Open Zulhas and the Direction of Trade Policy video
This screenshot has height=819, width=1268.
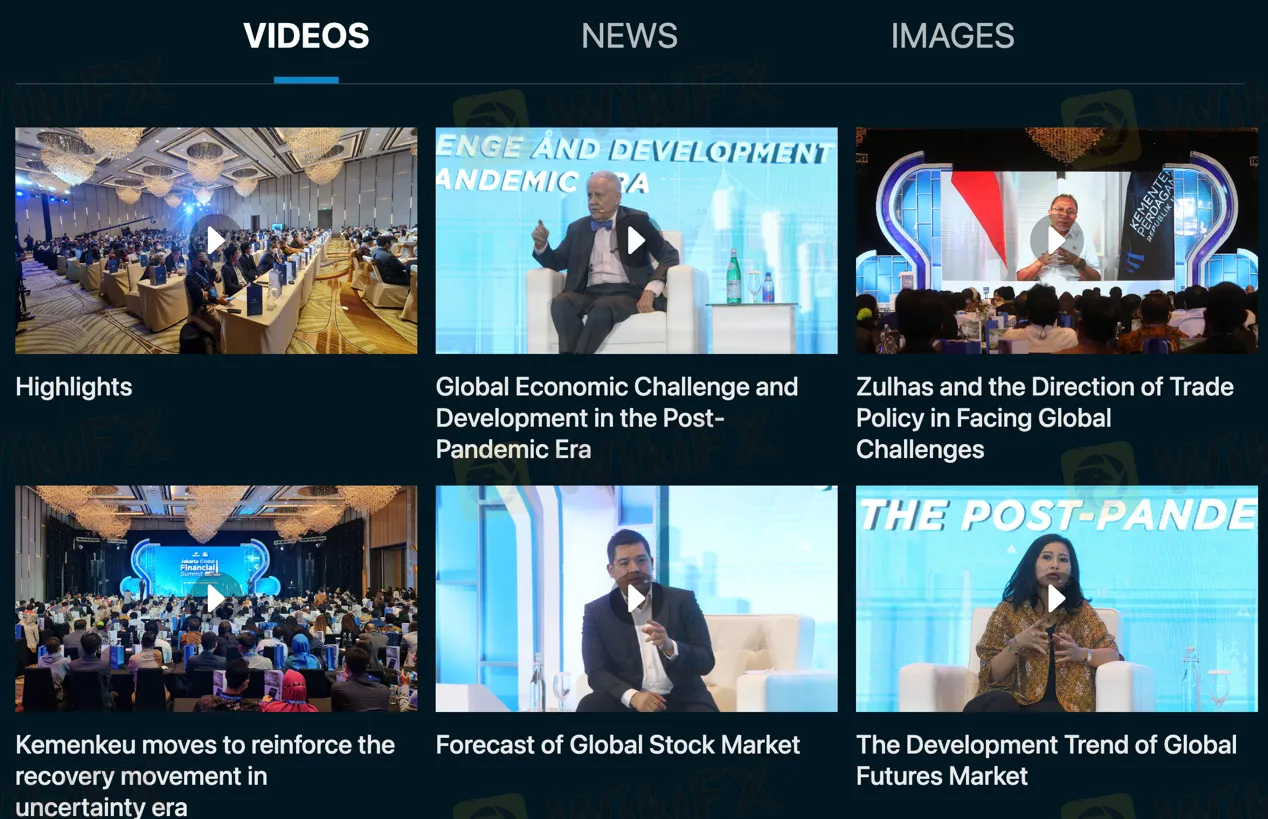point(1056,240)
